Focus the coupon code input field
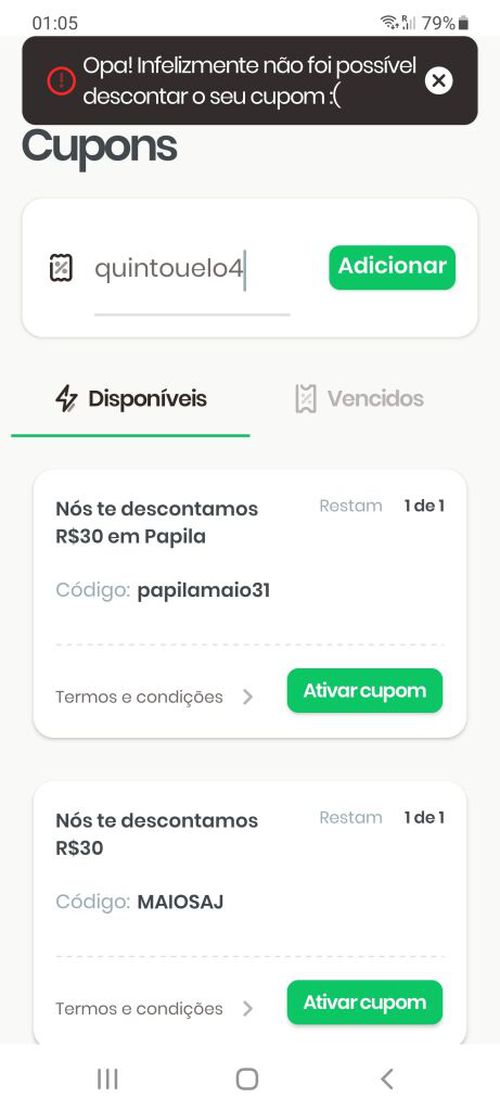 (192, 269)
